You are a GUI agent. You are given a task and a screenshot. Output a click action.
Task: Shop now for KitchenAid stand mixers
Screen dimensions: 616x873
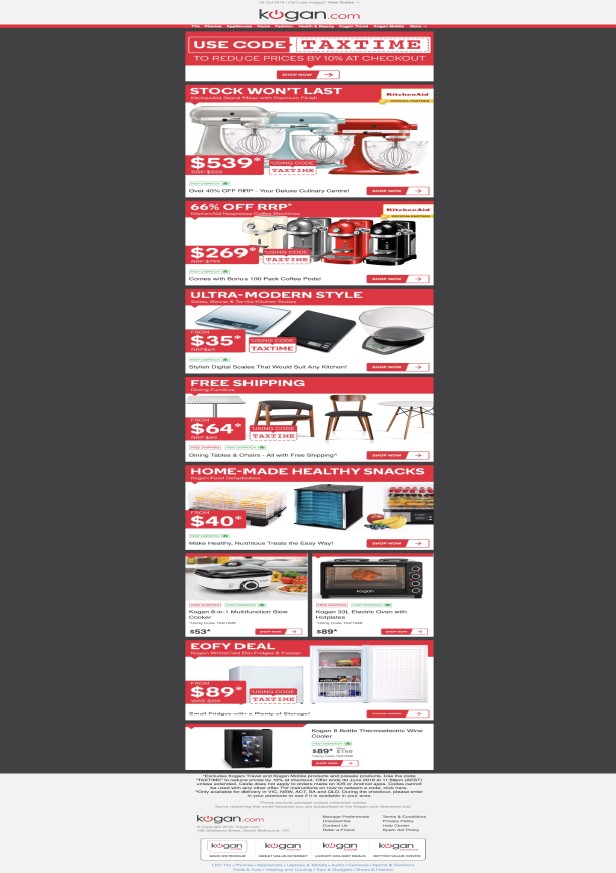398,190
